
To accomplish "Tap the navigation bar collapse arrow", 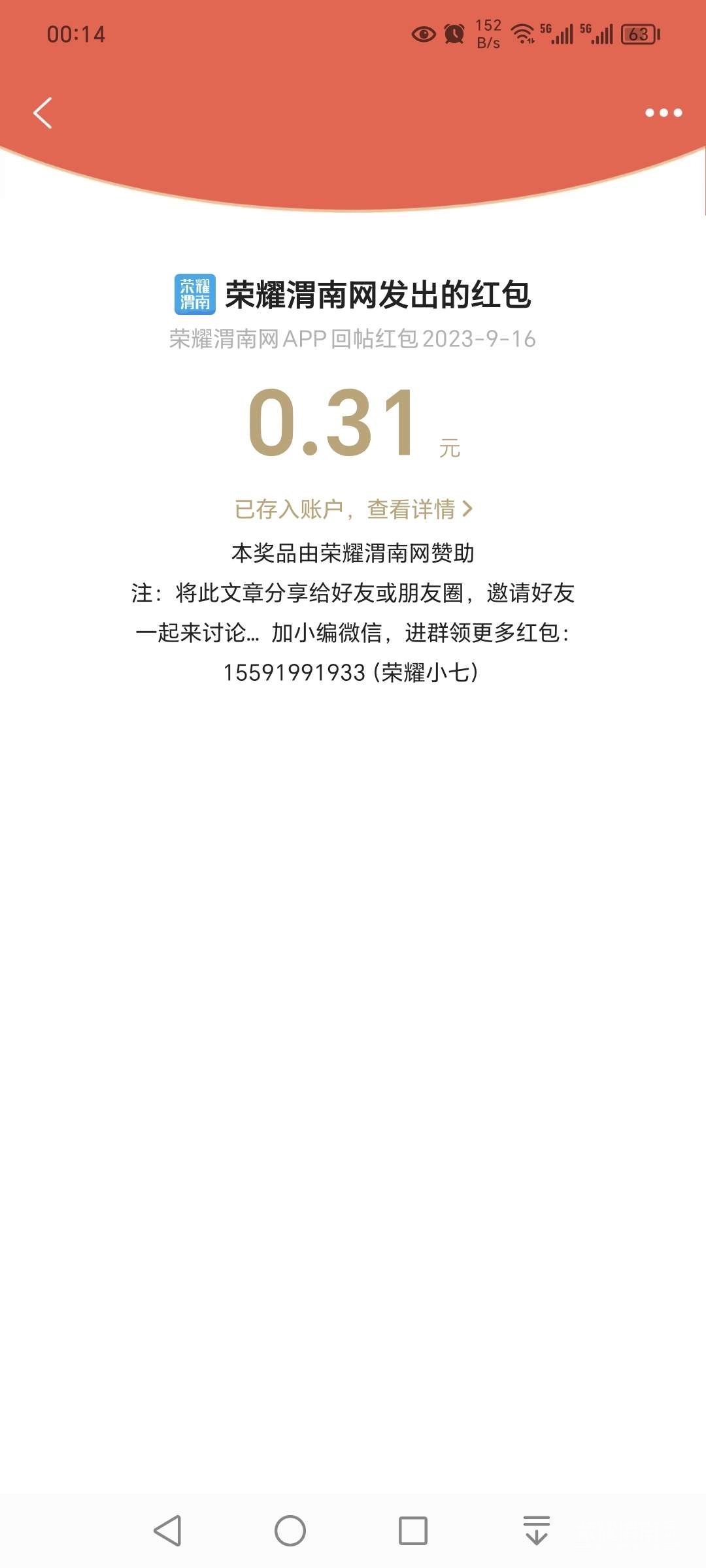I will (x=537, y=1530).
